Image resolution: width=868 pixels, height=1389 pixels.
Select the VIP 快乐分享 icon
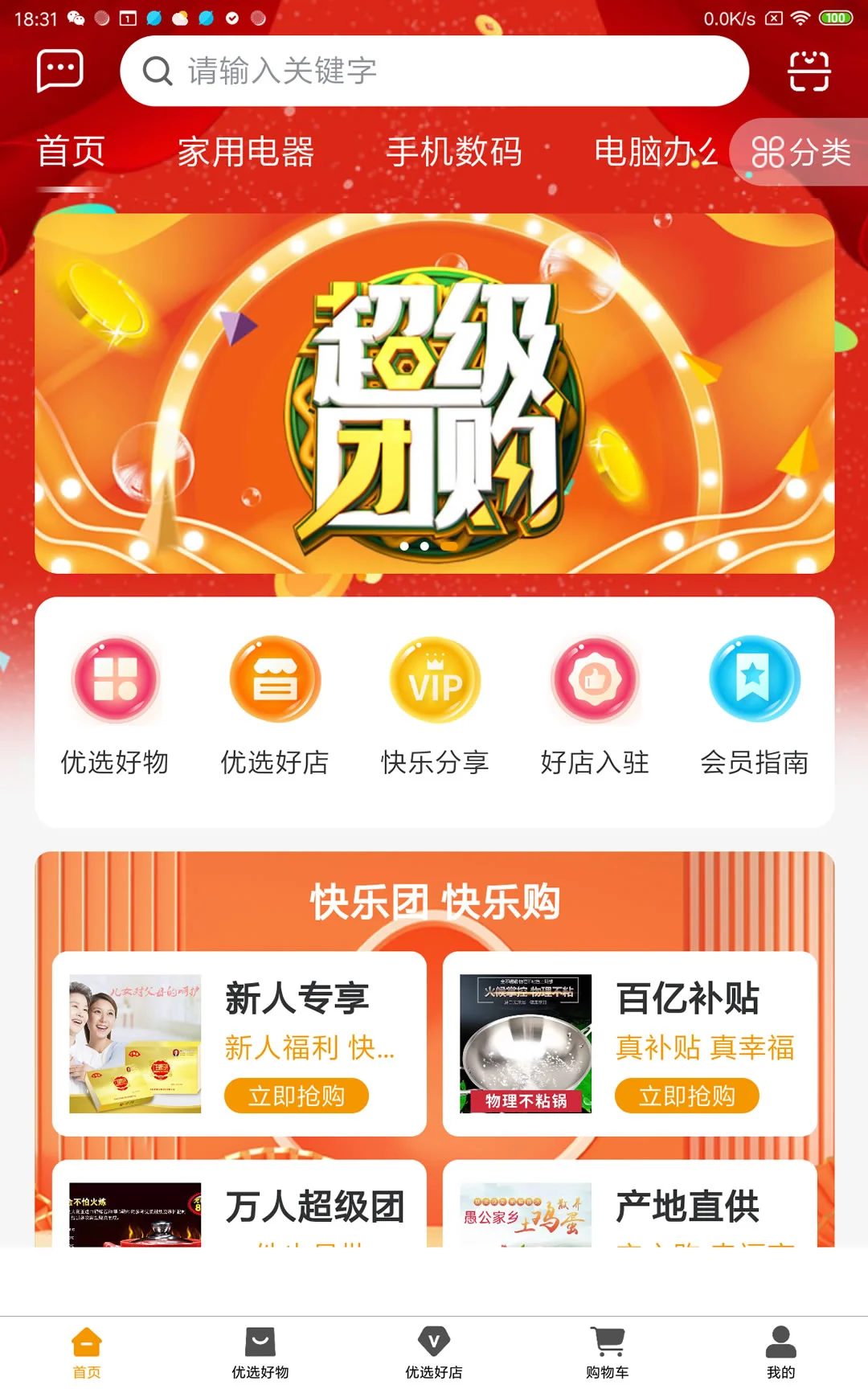coord(434,679)
